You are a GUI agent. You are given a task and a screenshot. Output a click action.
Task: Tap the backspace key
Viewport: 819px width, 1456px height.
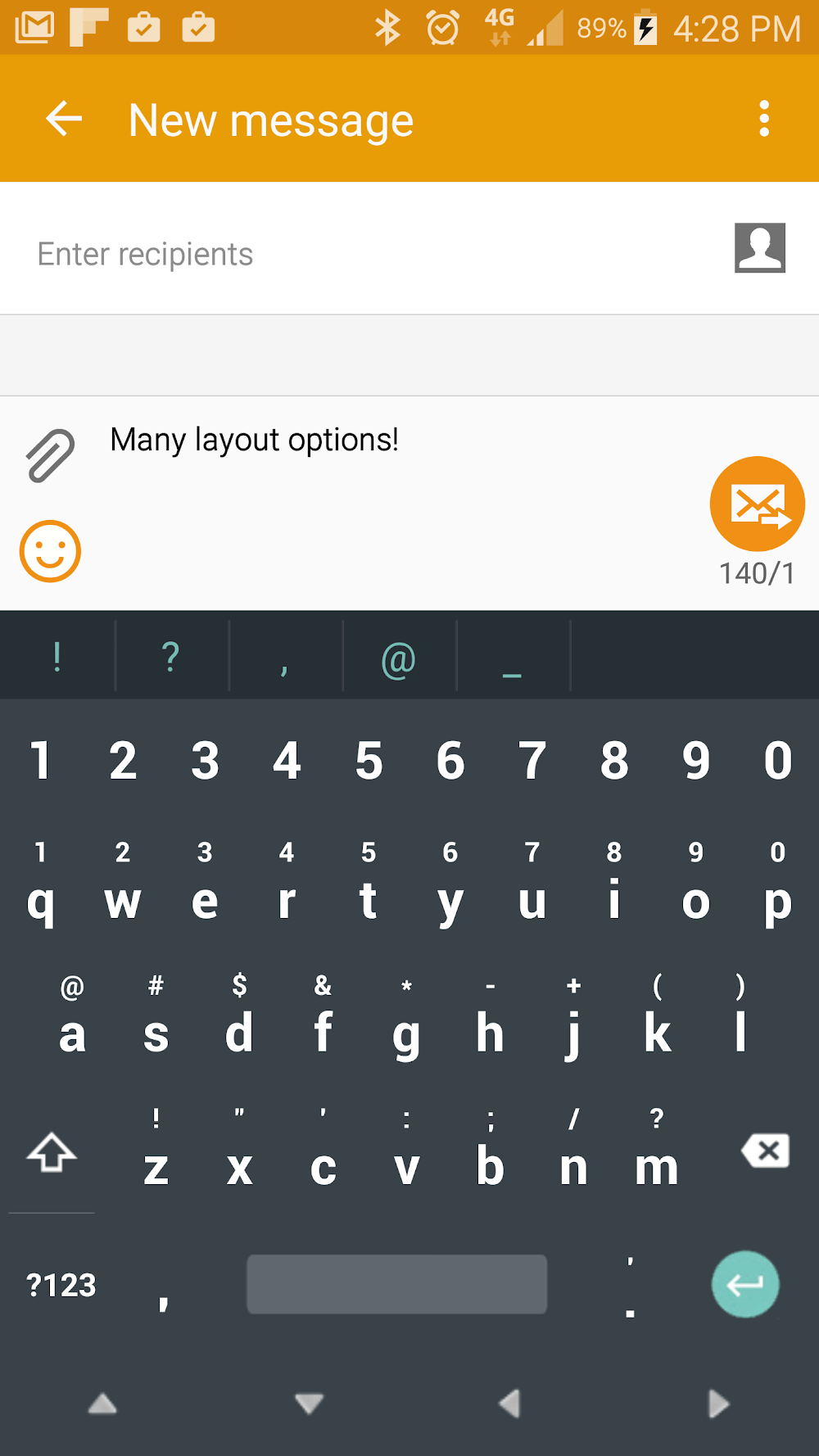(766, 1151)
